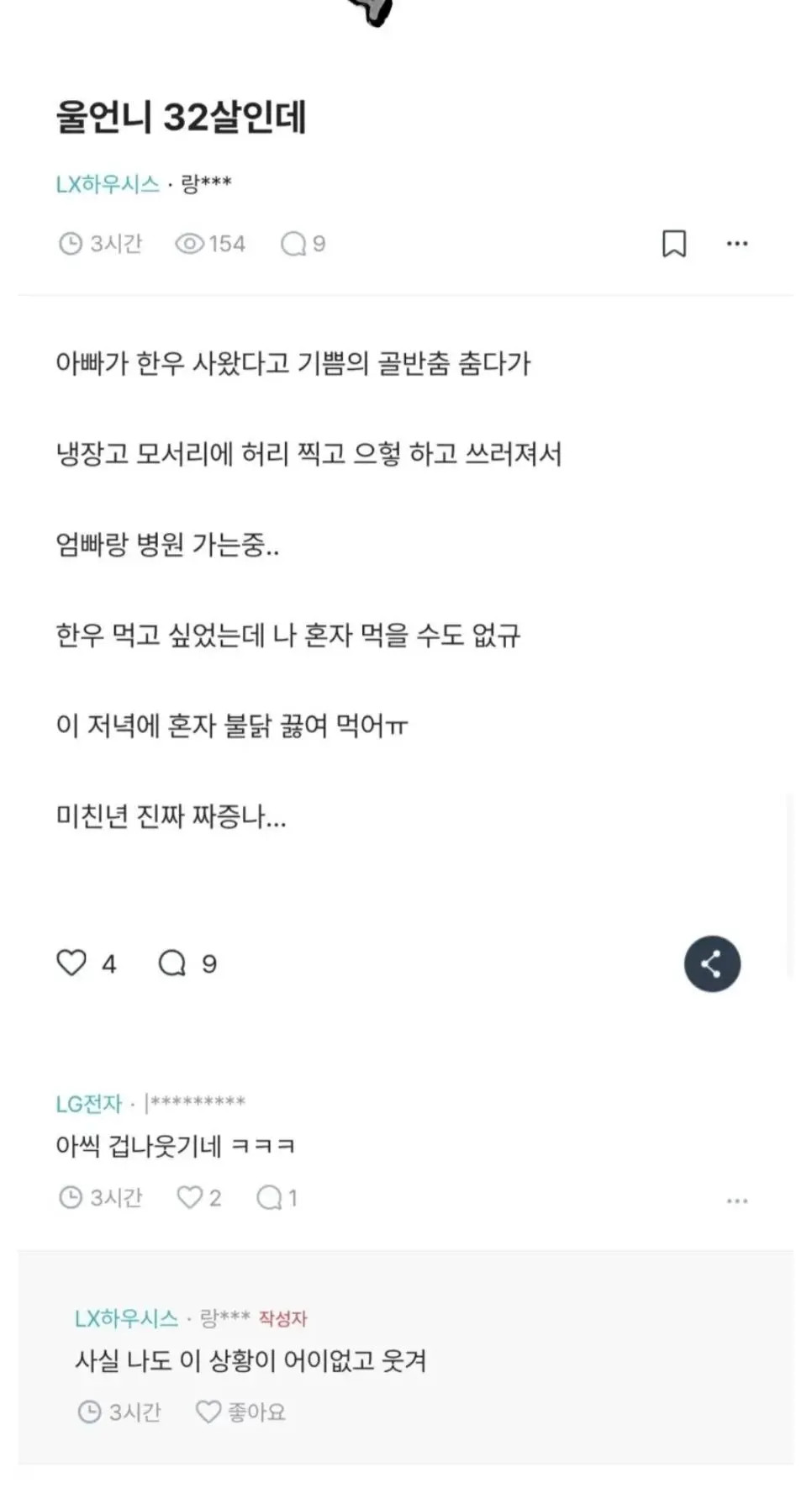Click the masked username |*********
812x1499 pixels.
pos(194,1100)
